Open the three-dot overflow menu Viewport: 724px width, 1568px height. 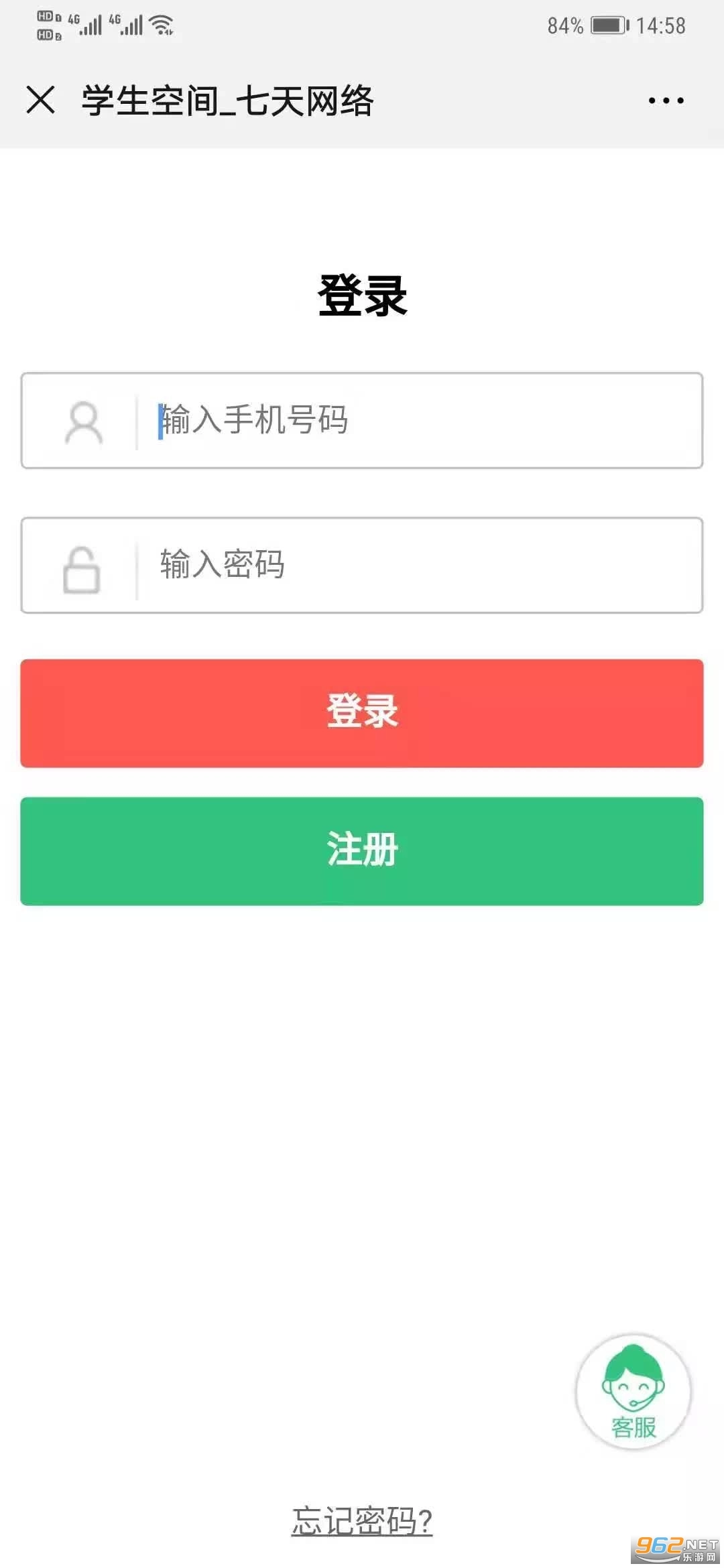[666, 101]
